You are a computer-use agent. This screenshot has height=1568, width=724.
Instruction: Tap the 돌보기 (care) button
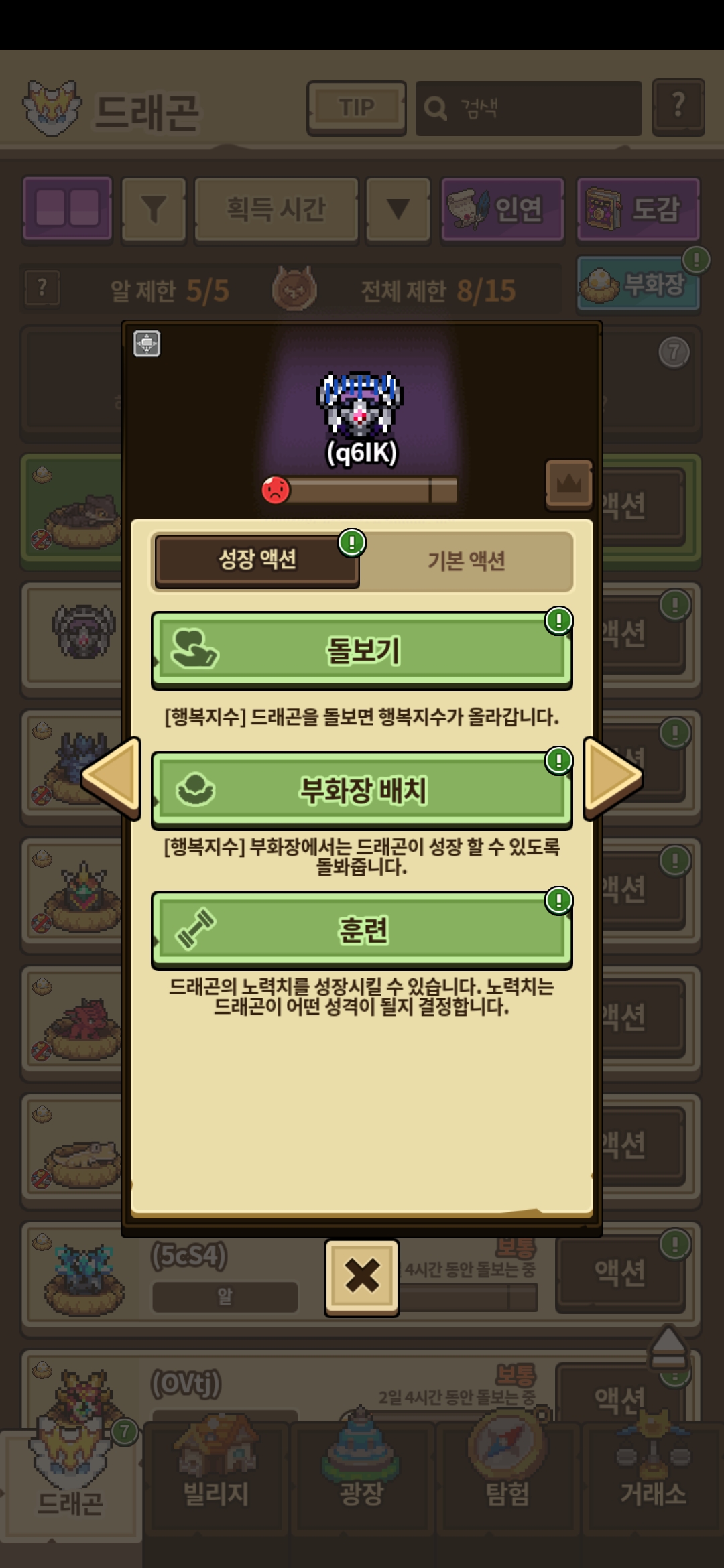(362, 650)
